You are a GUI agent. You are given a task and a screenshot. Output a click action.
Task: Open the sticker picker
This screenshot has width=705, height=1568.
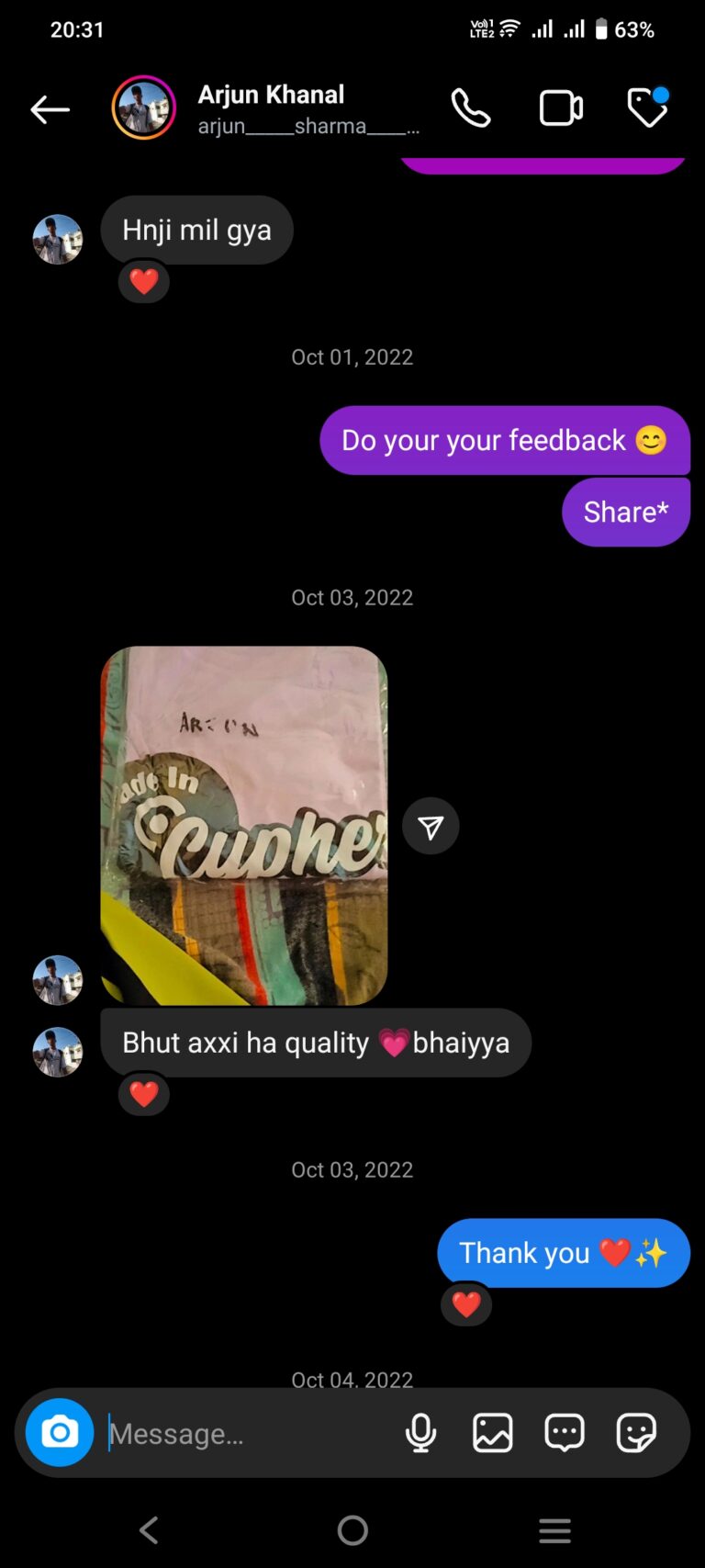click(x=635, y=1432)
